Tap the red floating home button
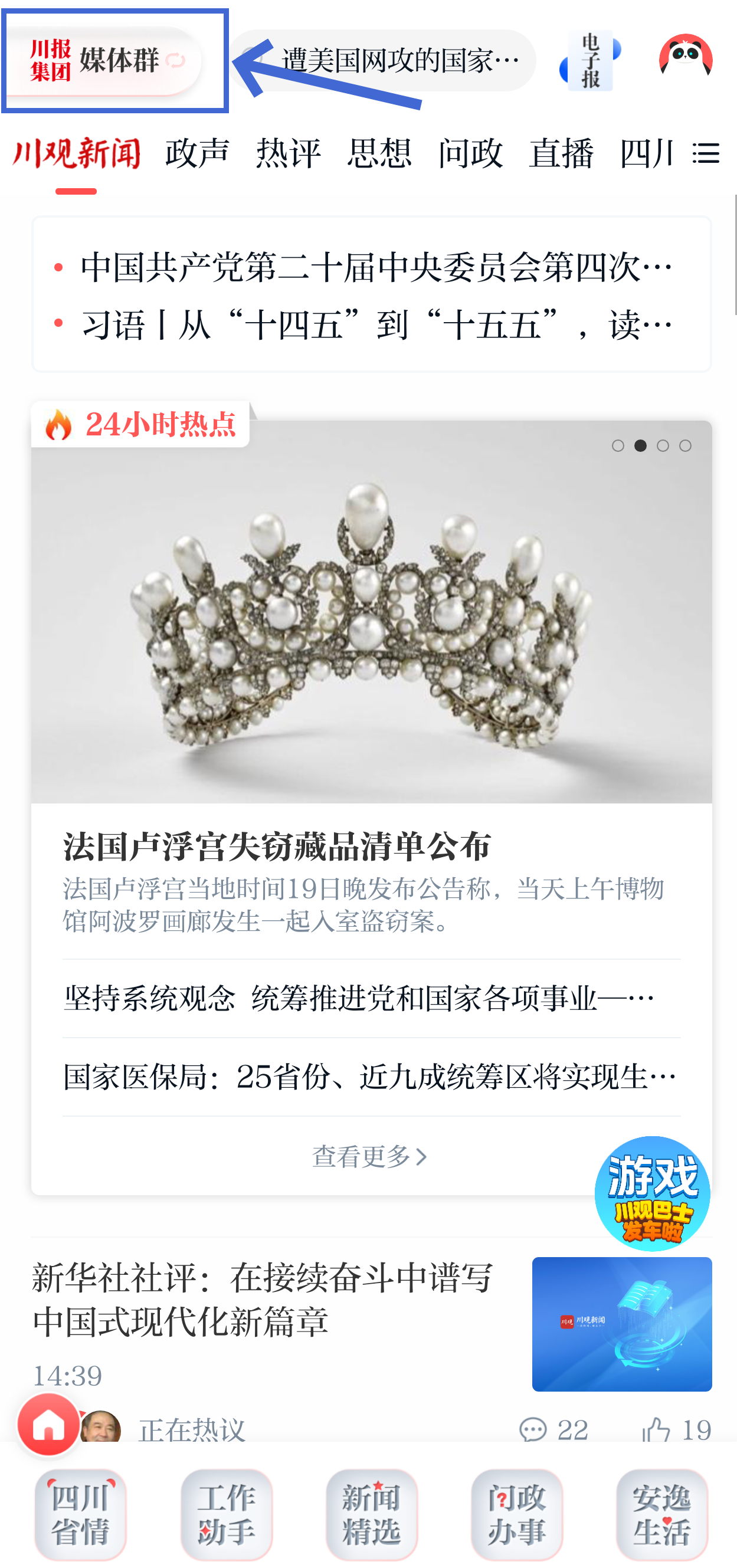This screenshot has width=737, height=1568. point(49,1425)
